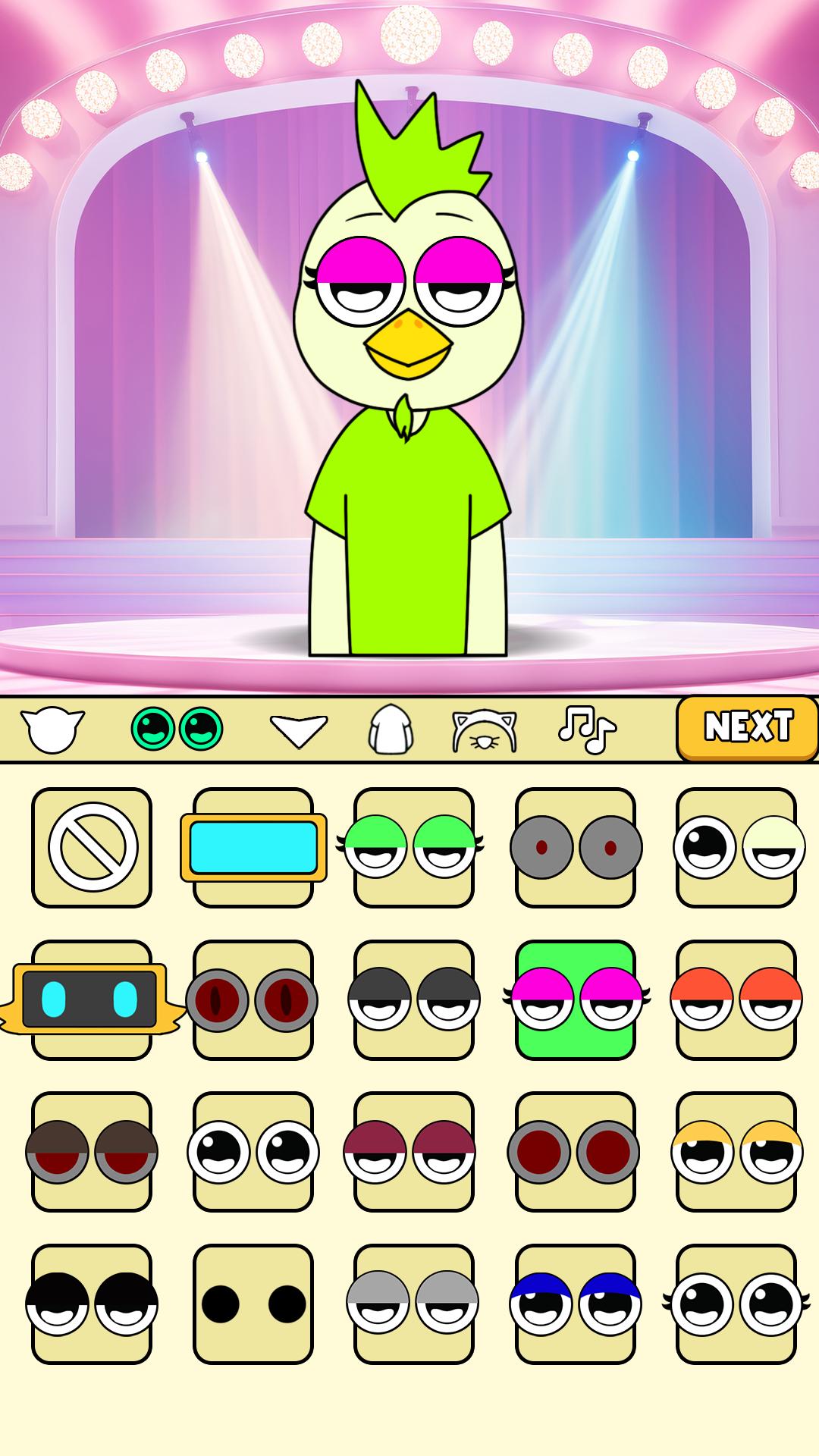Open the beak style category
Viewport: 819px width, 1456px height.
(x=297, y=732)
